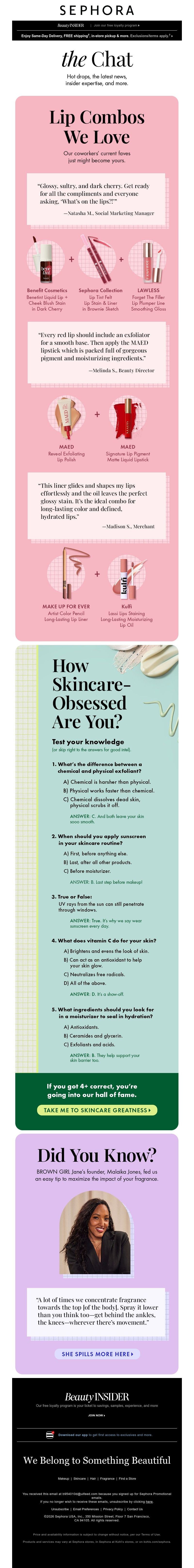Tap Take Me To Skincare Greatness button
Viewport: 194px width, 1568px height.
(97, 1110)
